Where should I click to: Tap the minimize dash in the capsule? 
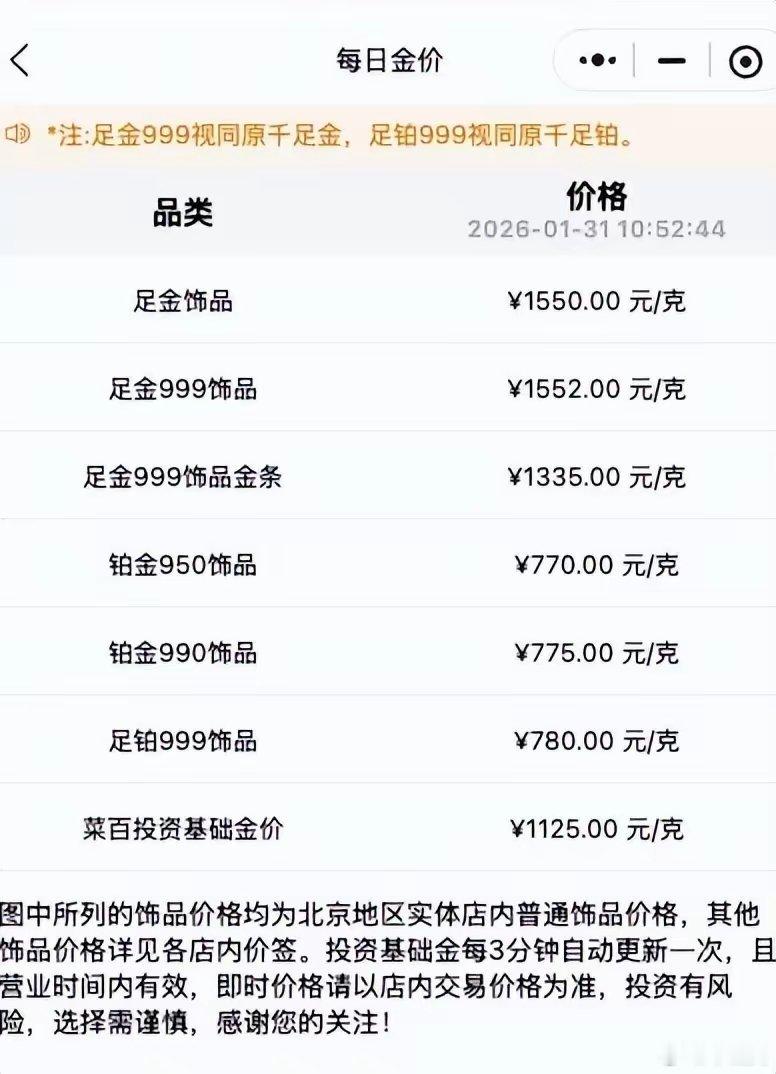(671, 59)
